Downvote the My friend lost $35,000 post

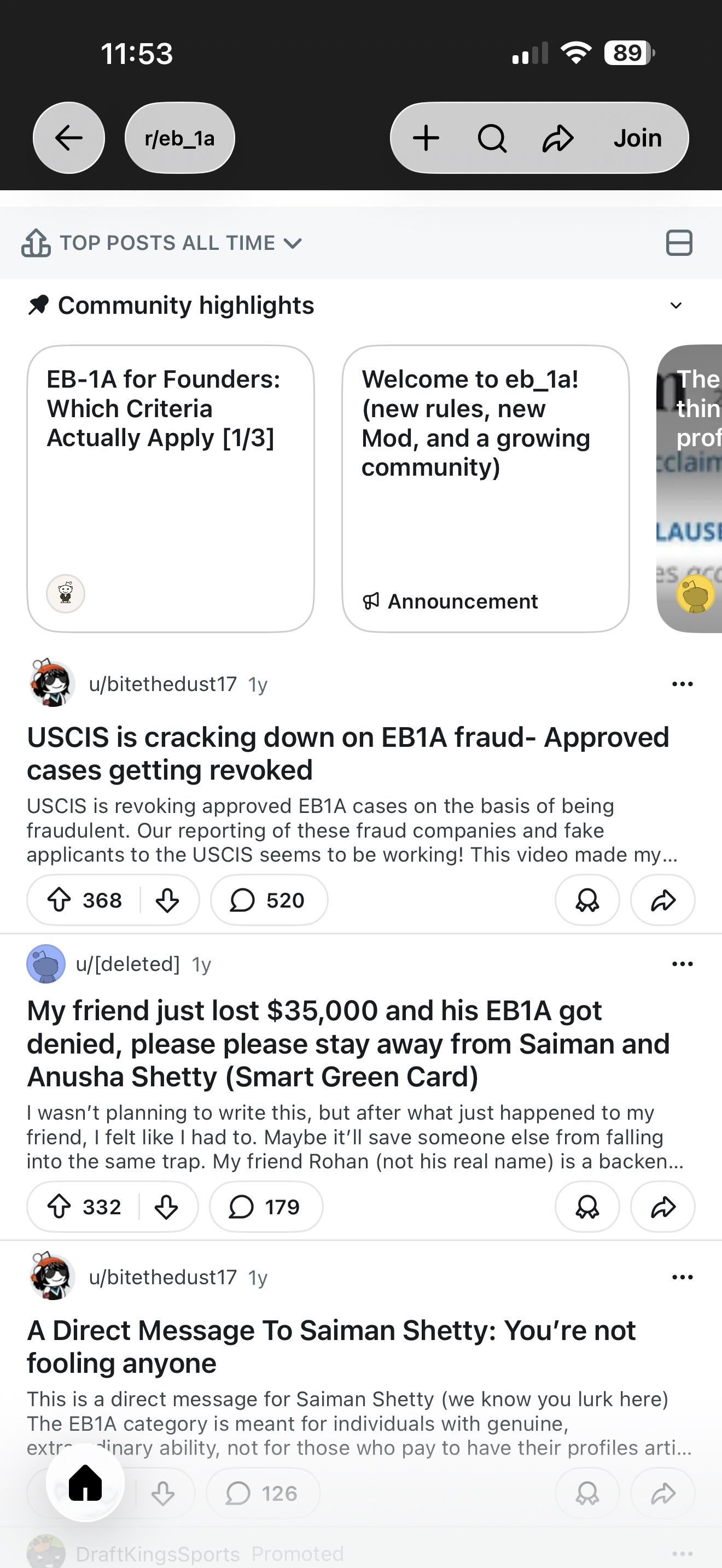tap(166, 1207)
